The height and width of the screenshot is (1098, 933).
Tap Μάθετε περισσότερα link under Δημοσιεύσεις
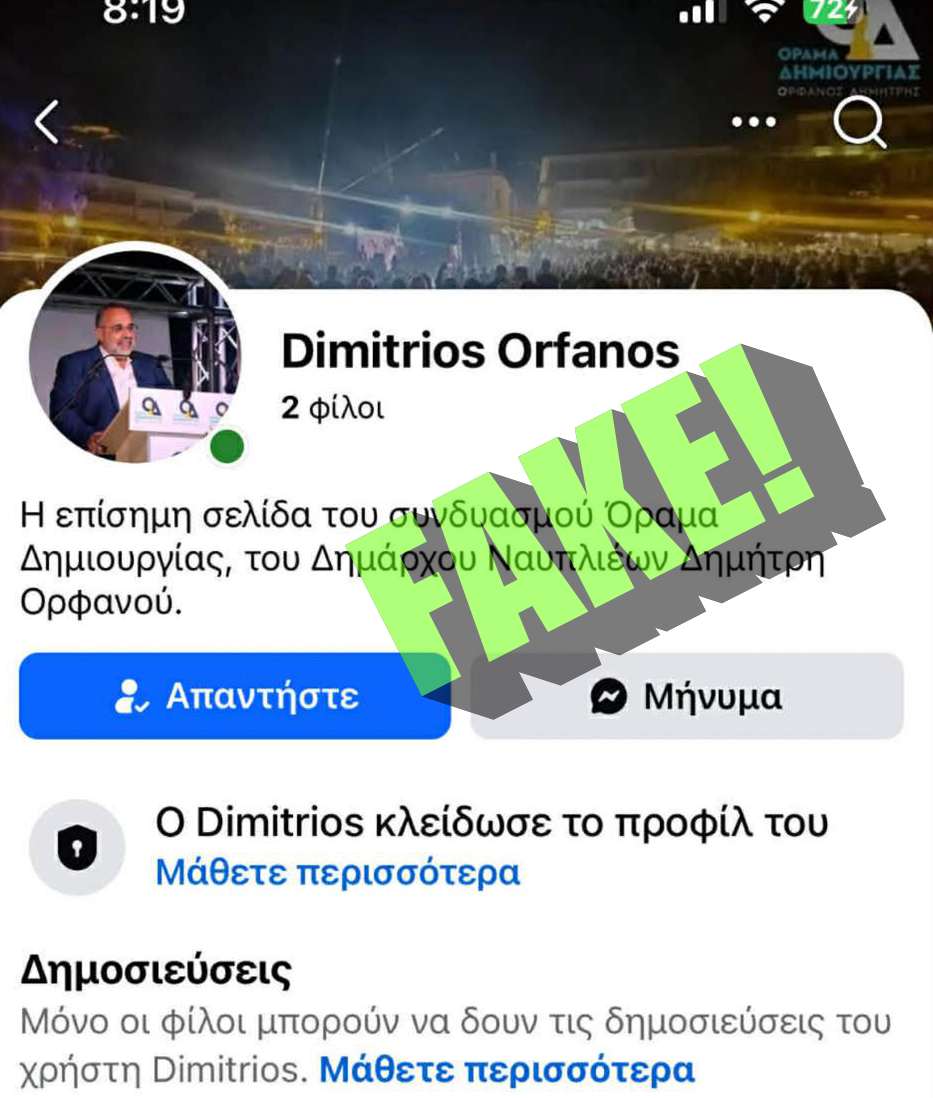[506, 1070]
